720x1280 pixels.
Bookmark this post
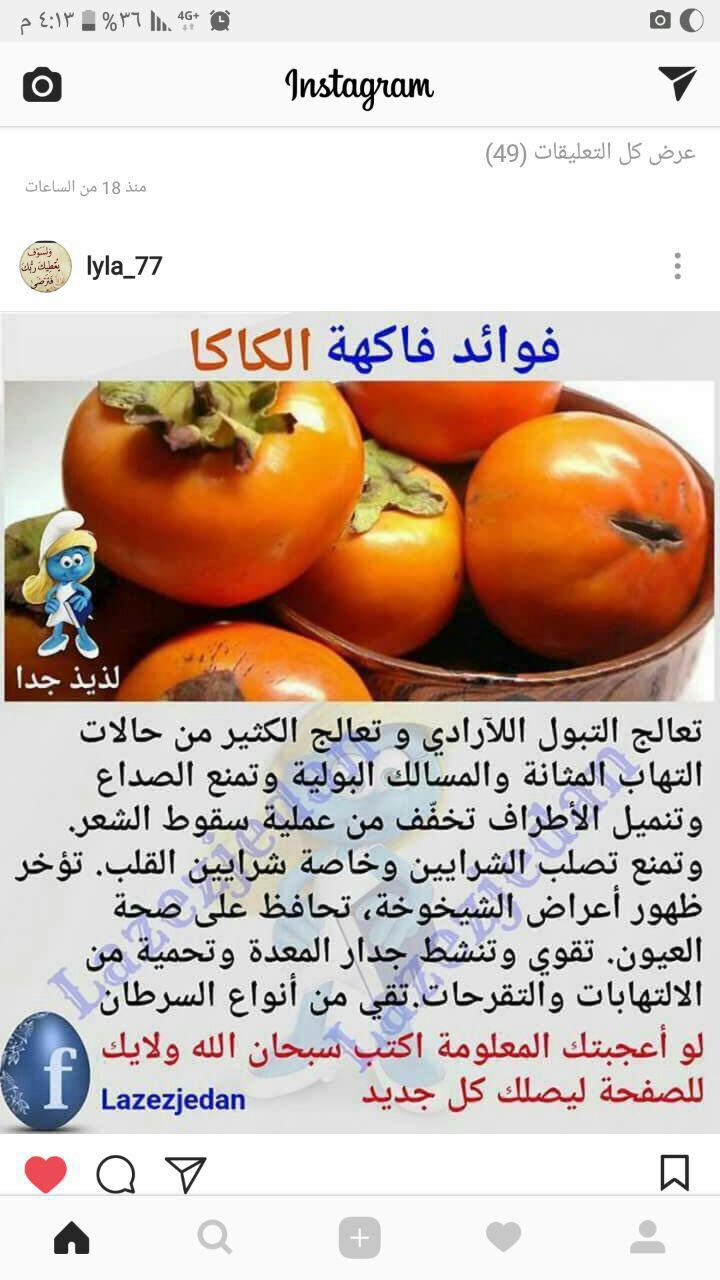[675, 1173]
